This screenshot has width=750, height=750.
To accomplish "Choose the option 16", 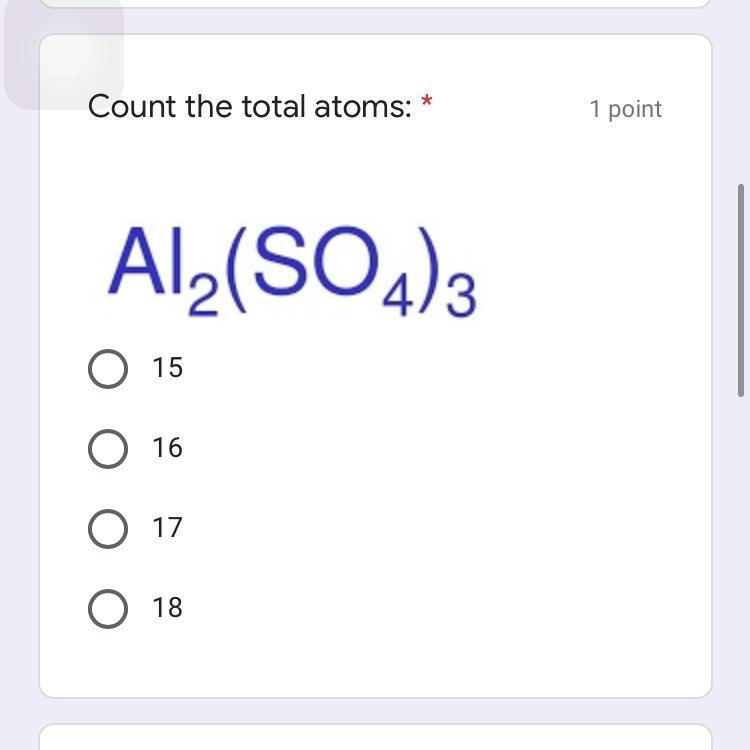I will pyautogui.click(x=108, y=448).
